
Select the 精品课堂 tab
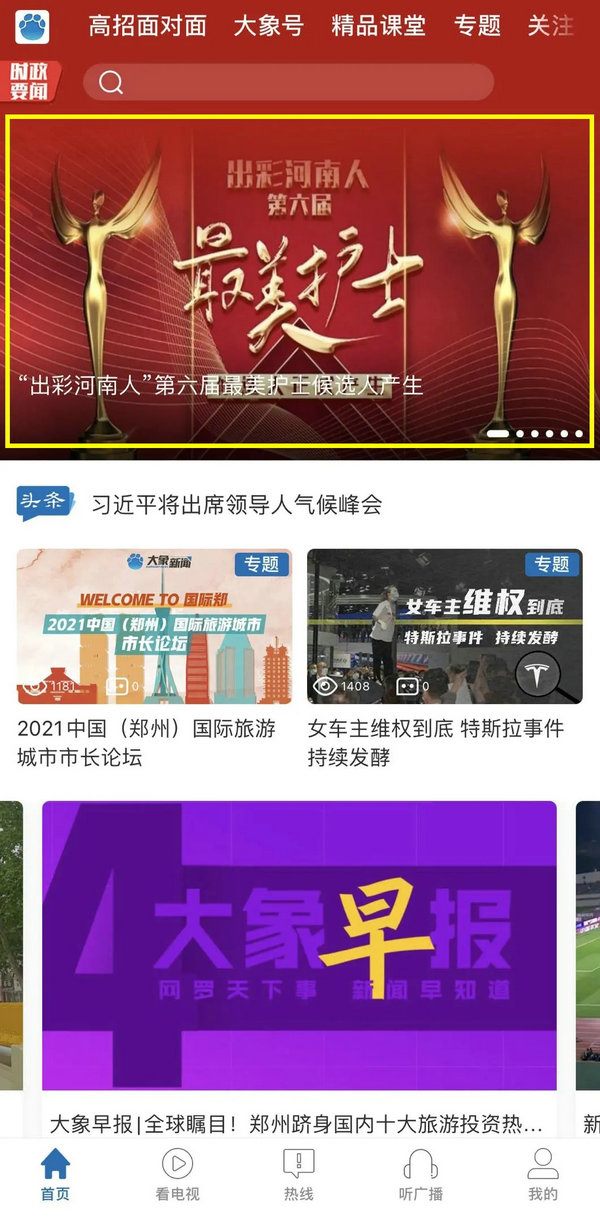[x=378, y=26]
